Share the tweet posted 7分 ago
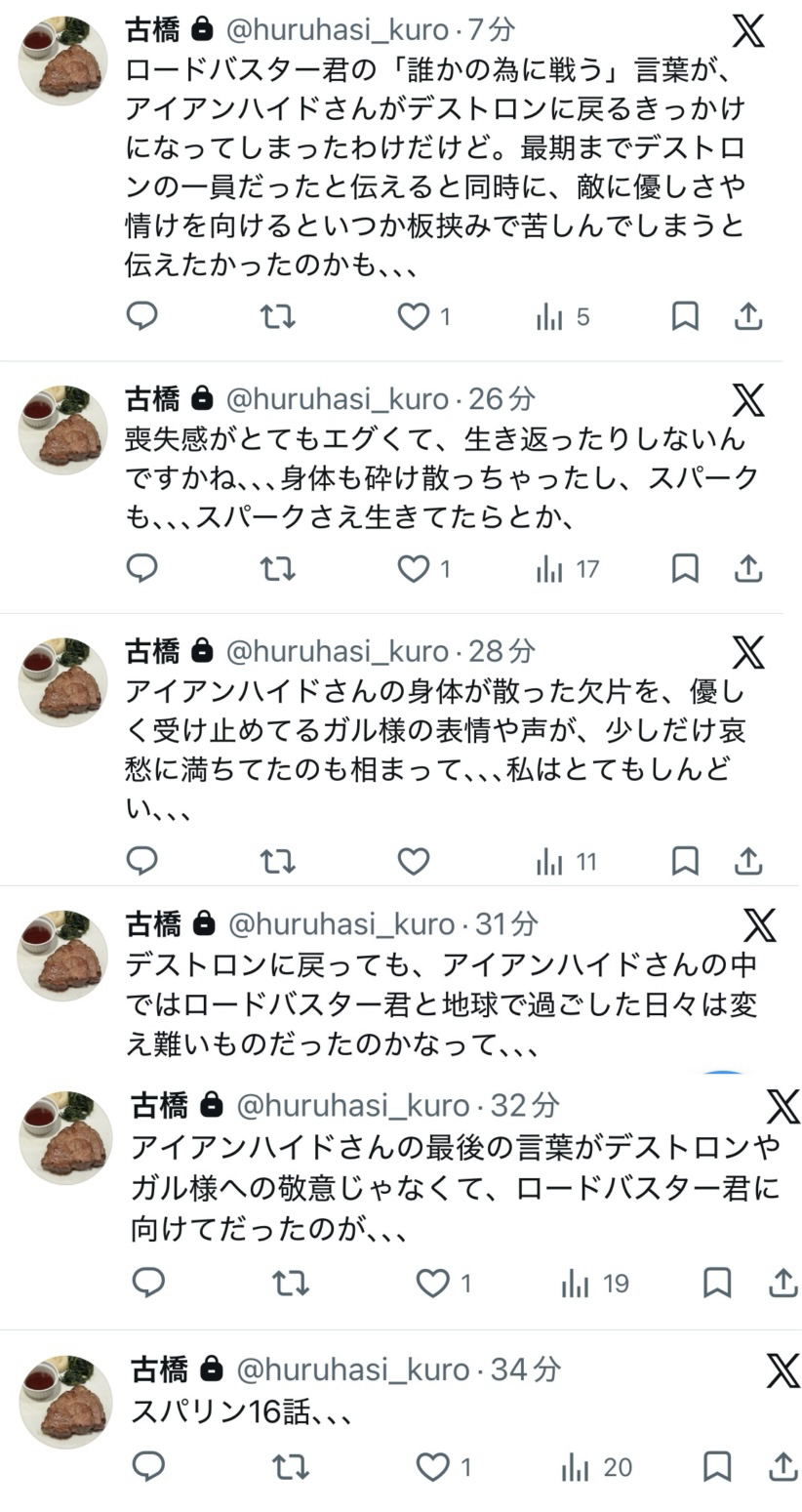 click(x=747, y=315)
